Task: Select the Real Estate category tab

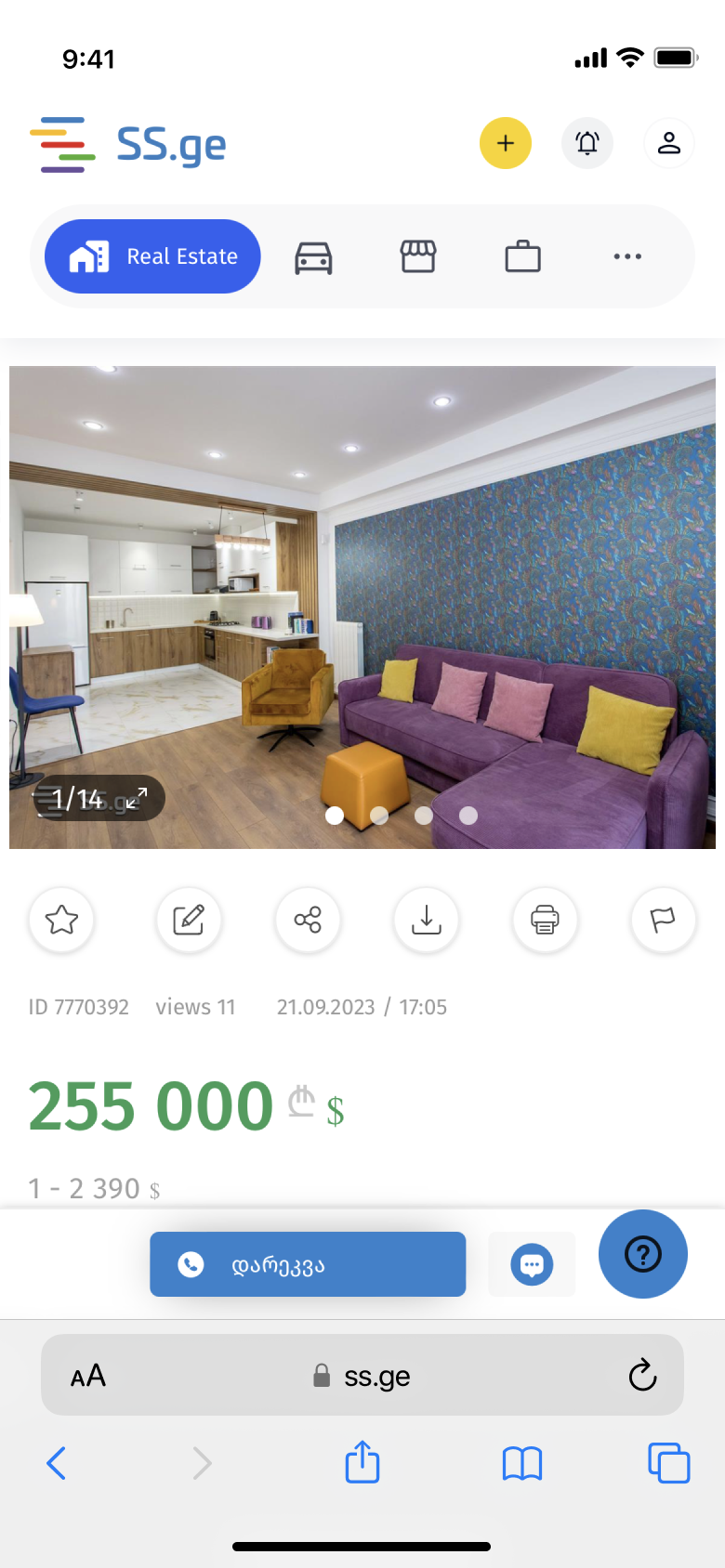Action: point(152,256)
